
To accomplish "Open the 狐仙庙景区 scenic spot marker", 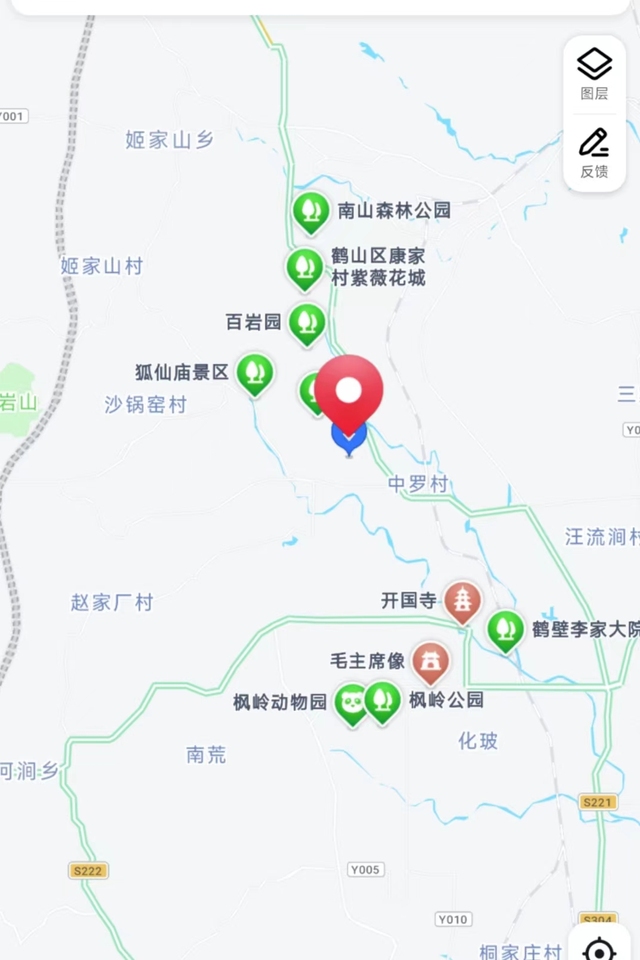I will (x=255, y=372).
